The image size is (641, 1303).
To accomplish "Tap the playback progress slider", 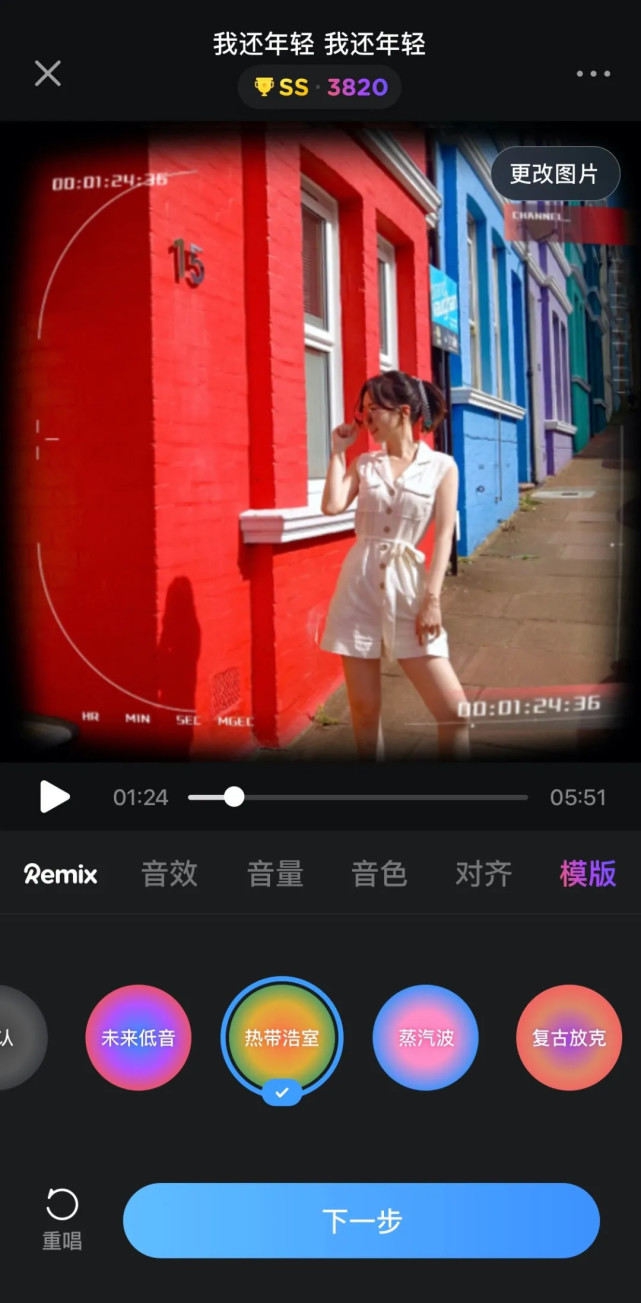I will coord(357,797).
